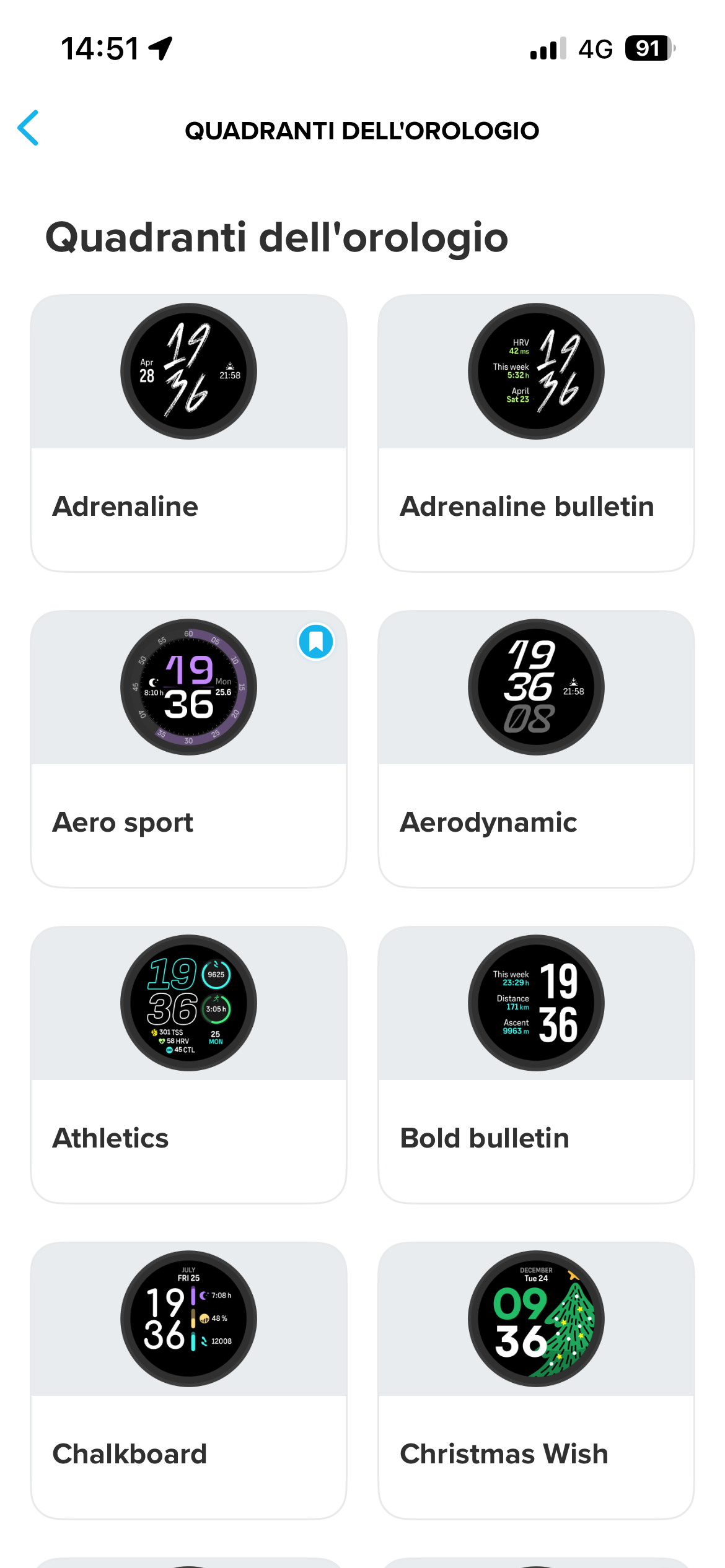Viewport: 725px width, 1568px height.
Task: Open the Bold bulletin watch face
Action: pos(536,1064)
